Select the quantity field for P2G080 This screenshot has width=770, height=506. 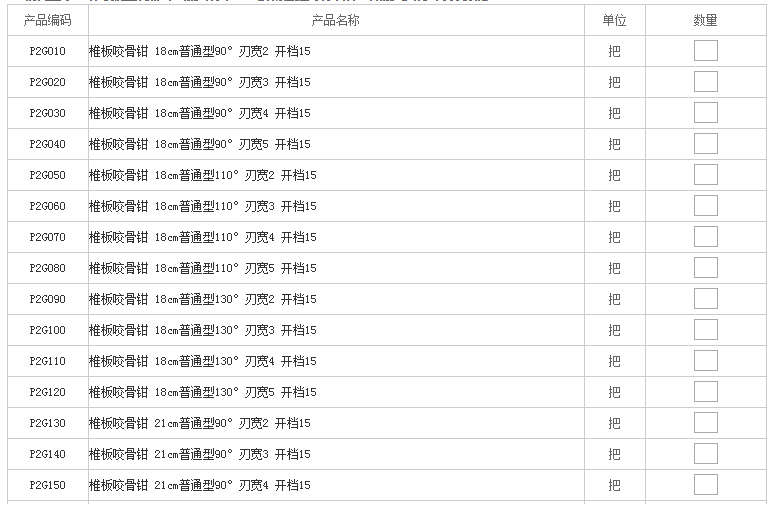click(706, 268)
